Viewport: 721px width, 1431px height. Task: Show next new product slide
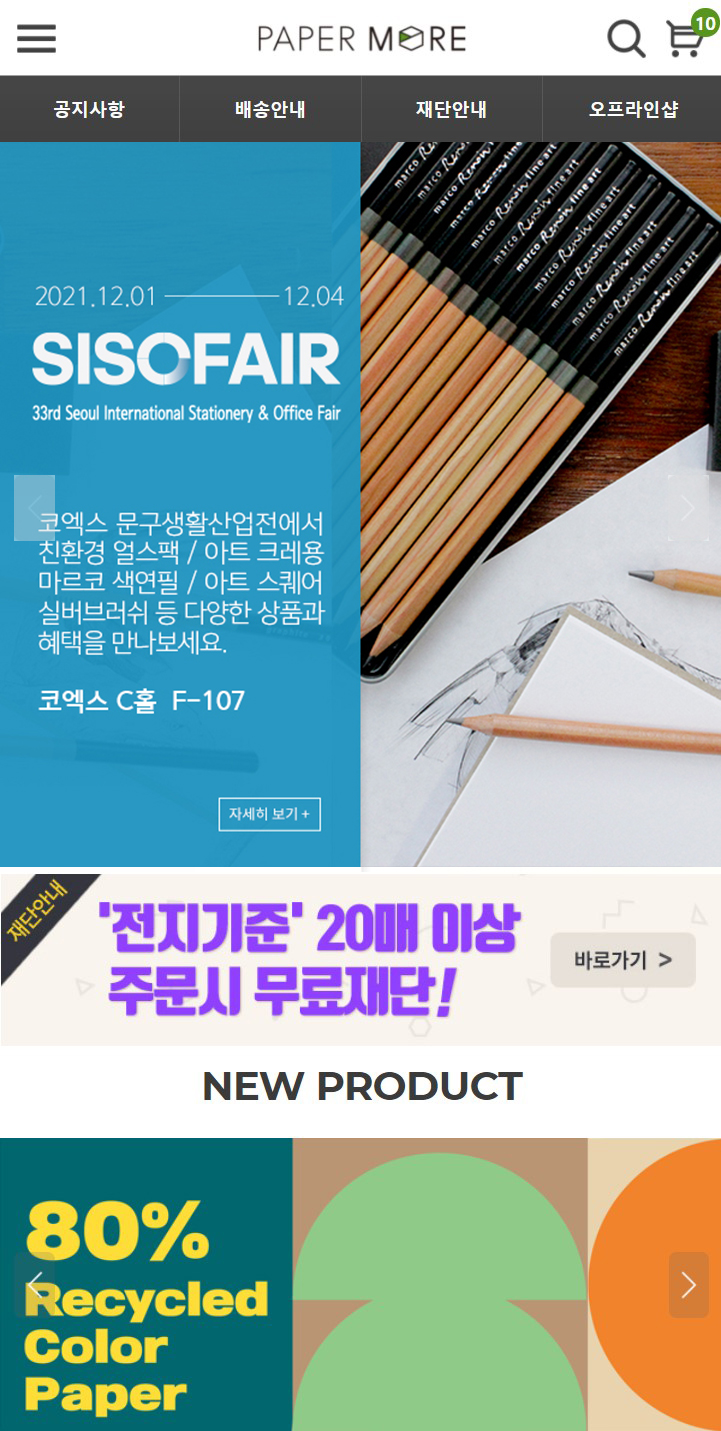point(688,1285)
